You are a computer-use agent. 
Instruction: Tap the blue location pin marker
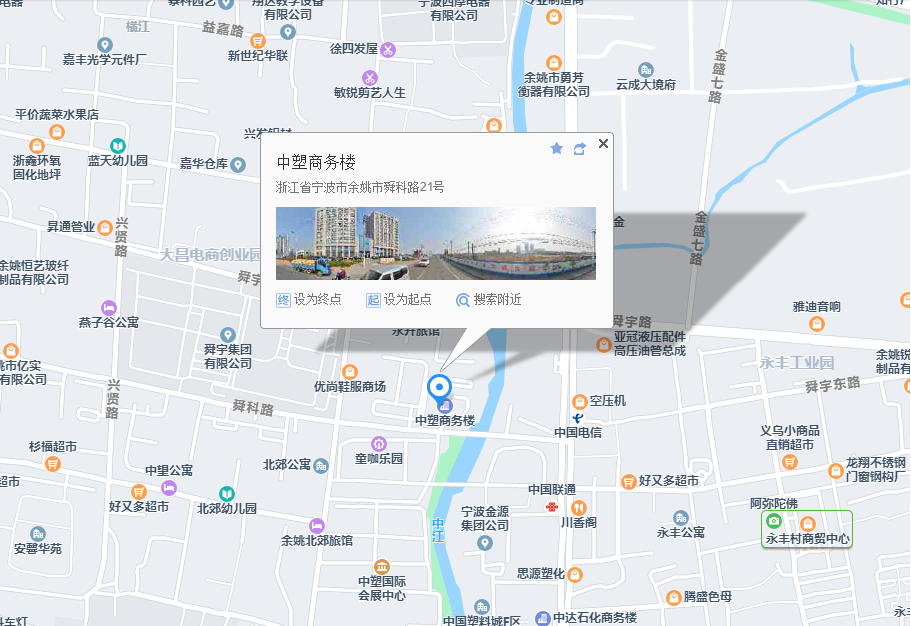pyautogui.click(x=439, y=388)
